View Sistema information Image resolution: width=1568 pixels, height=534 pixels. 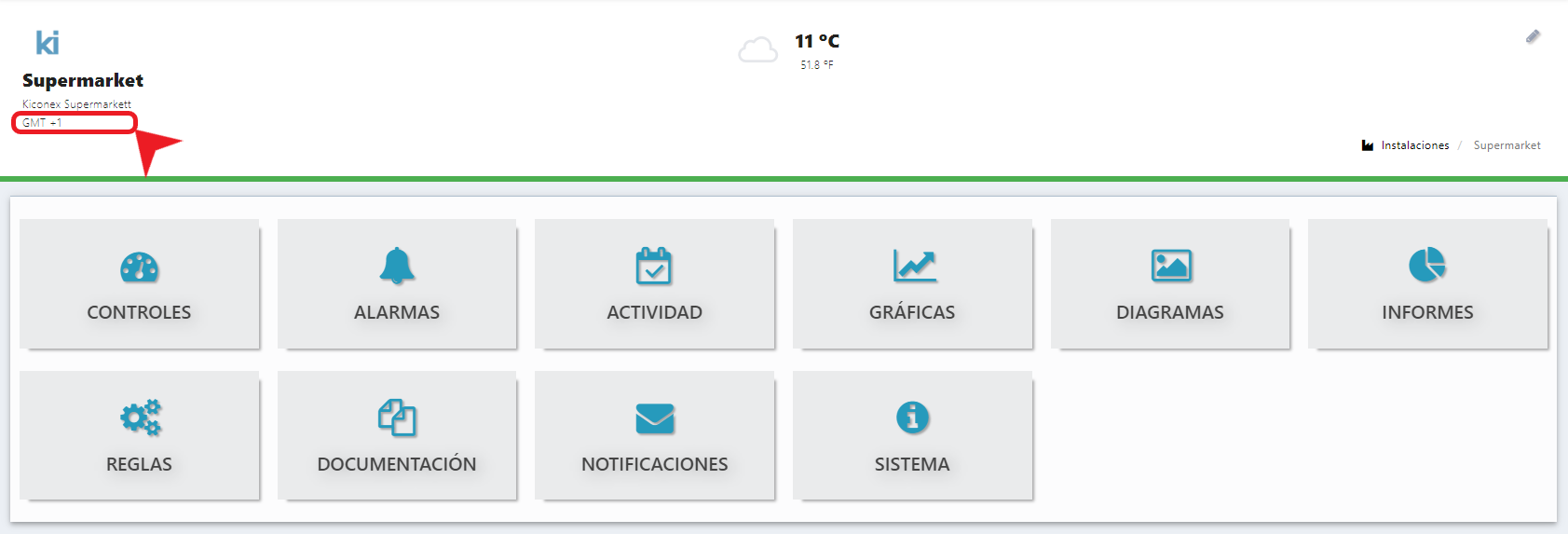912,436
